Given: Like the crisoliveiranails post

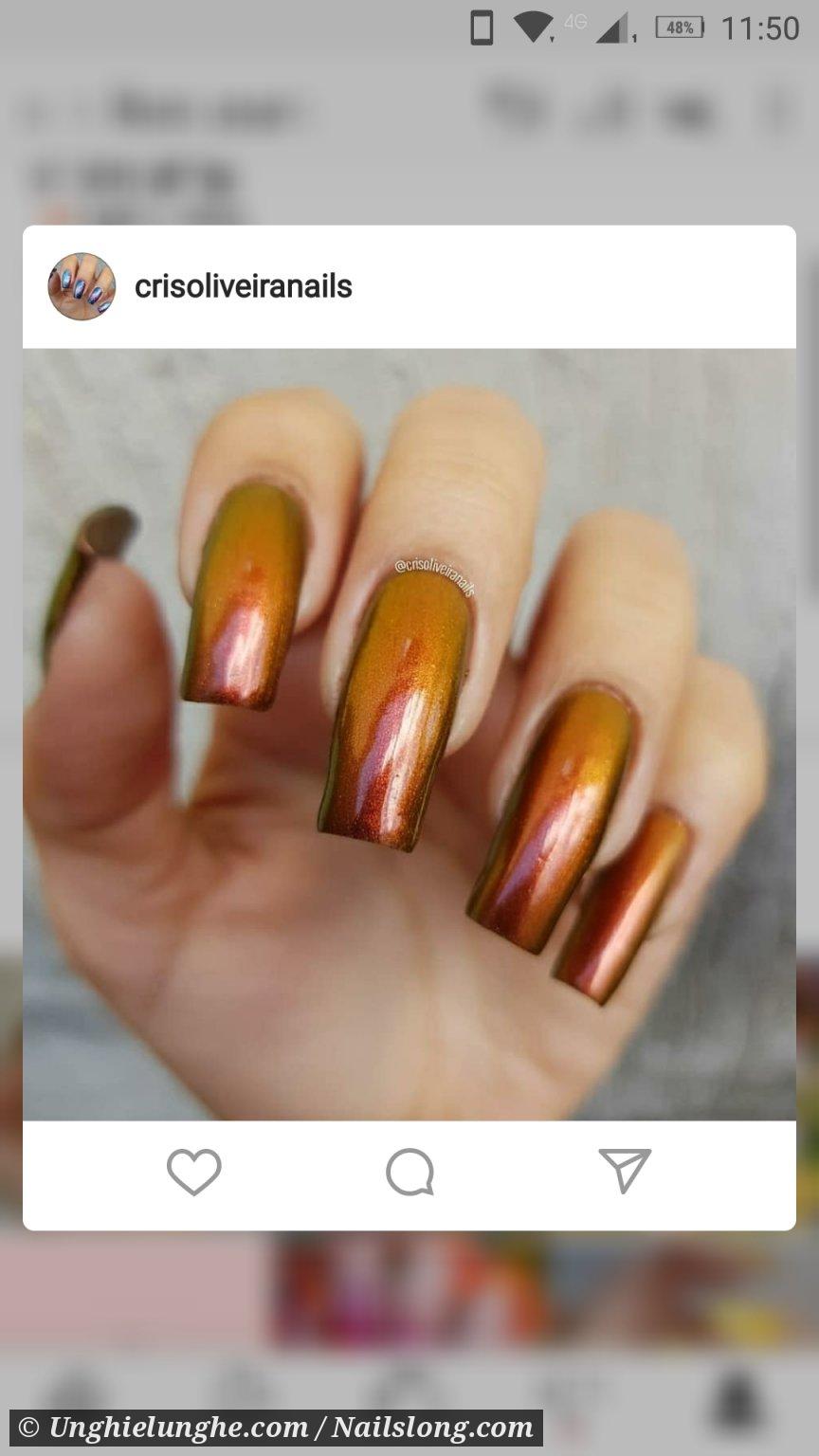Looking at the screenshot, I should pyautogui.click(x=194, y=1172).
